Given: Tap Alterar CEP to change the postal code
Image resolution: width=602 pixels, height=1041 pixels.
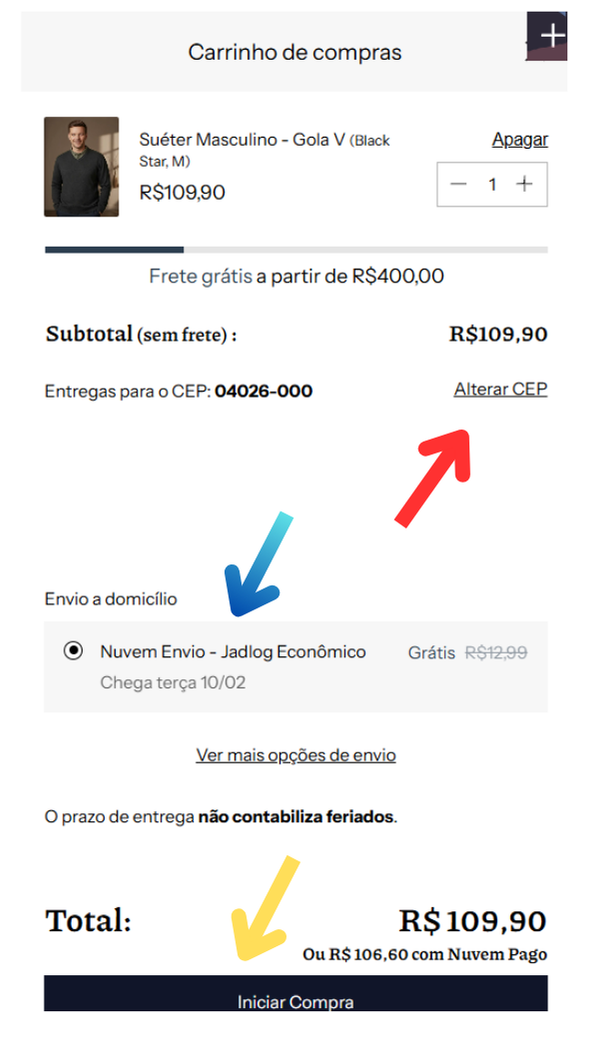Looking at the screenshot, I should click(500, 389).
